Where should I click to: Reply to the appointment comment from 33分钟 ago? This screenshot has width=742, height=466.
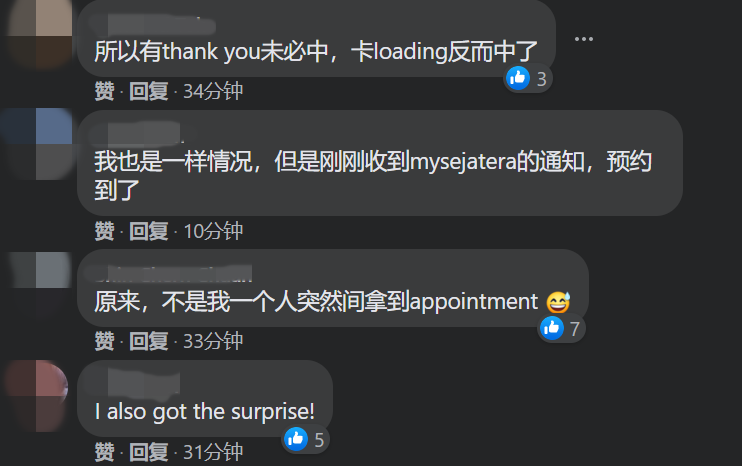[x=148, y=341]
